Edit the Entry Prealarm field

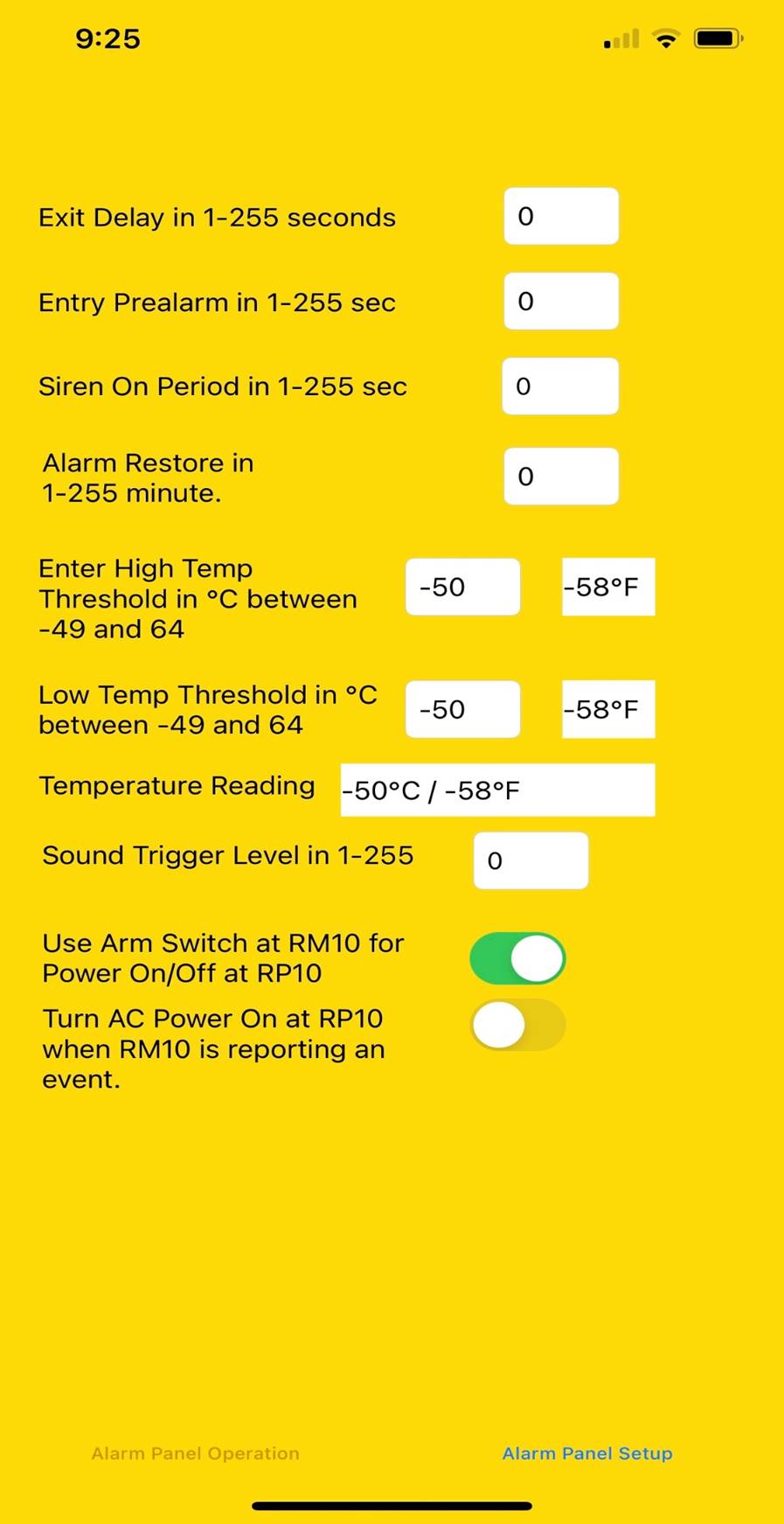coord(561,301)
